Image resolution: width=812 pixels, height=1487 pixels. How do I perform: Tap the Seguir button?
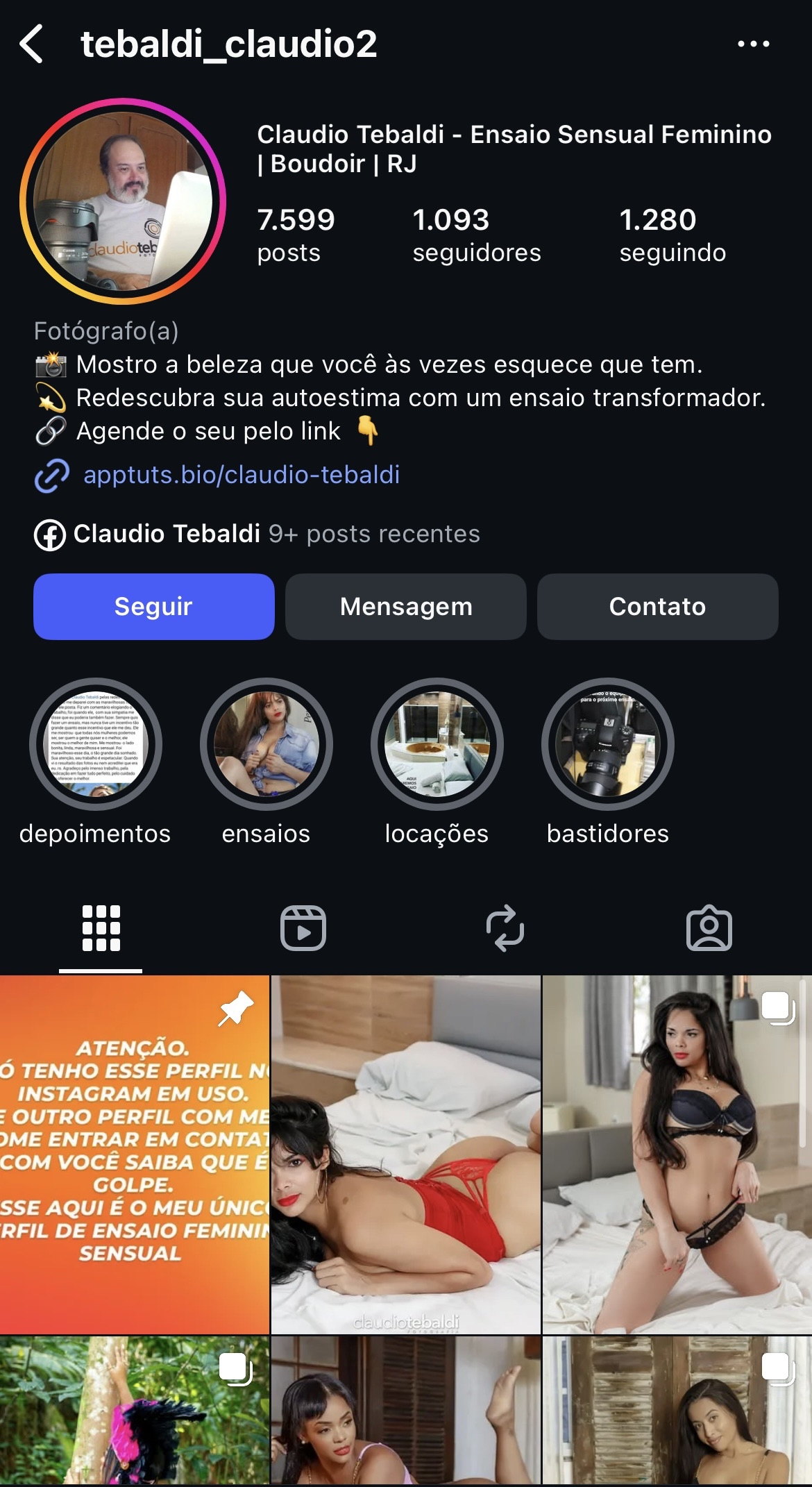click(153, 606)
